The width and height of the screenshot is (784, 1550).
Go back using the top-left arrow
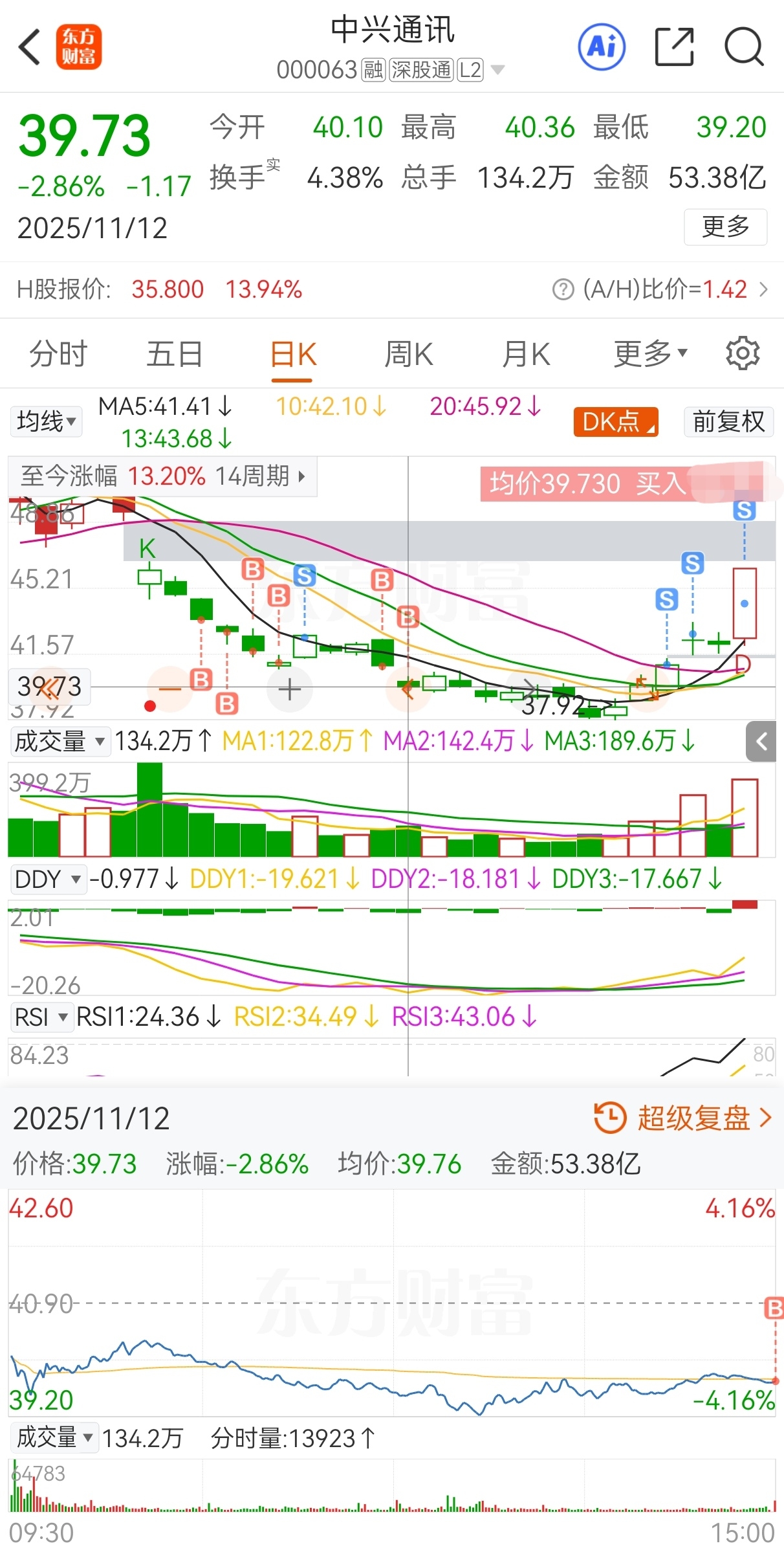click(30, 47)
